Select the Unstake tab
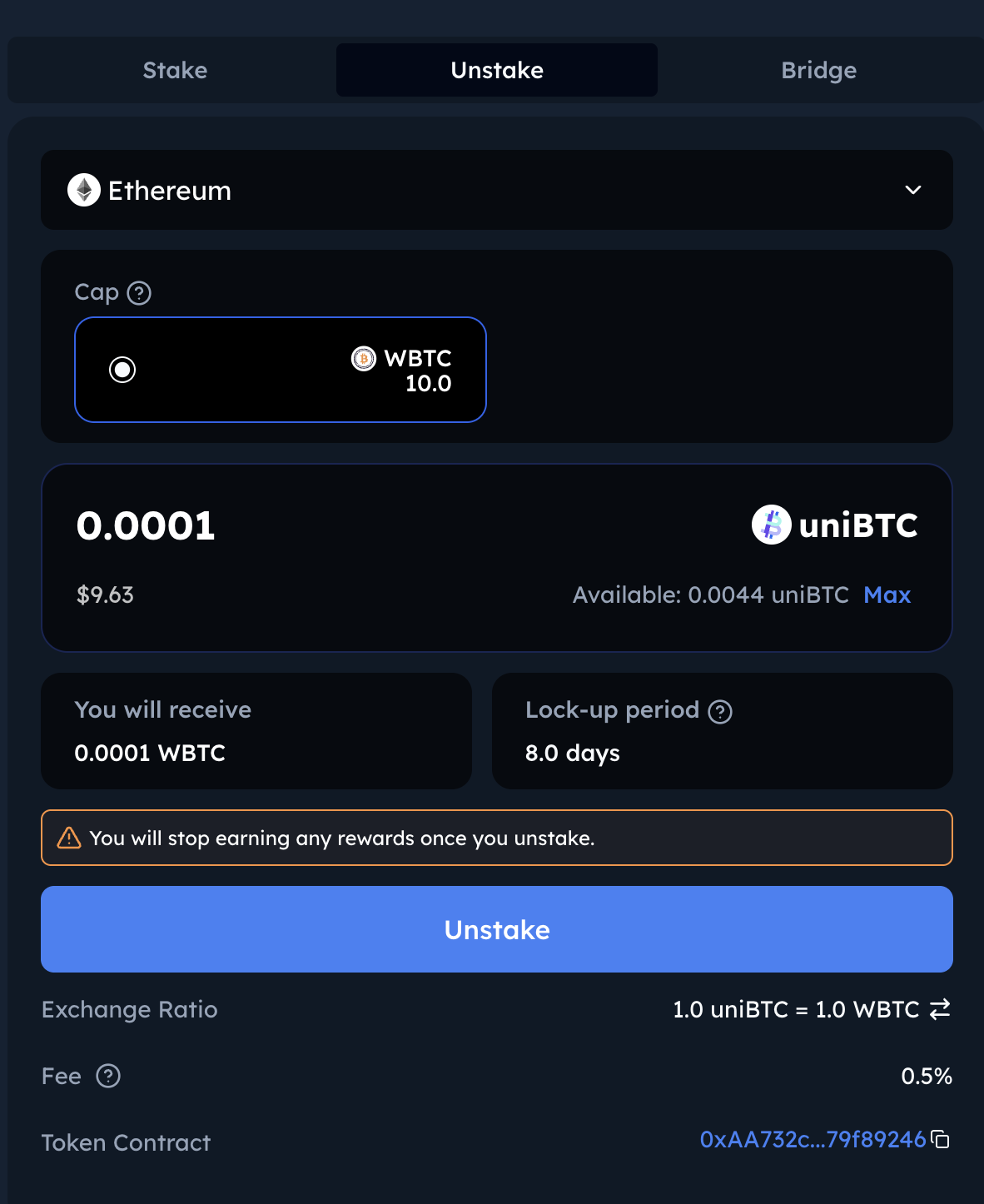Image resolution: width=984 pixels, height=1204 pixels. 497,71
